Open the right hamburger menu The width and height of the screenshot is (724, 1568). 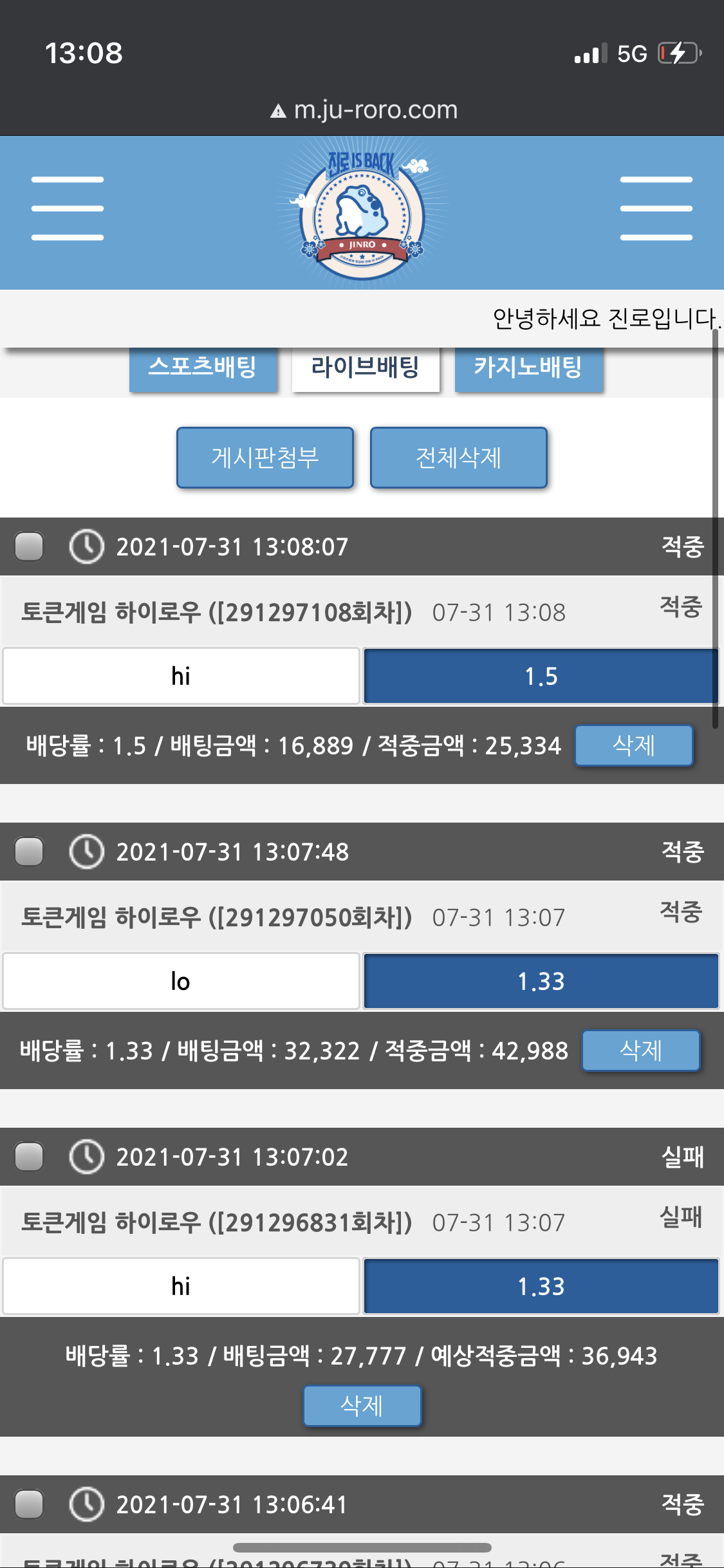click(656, 209)
